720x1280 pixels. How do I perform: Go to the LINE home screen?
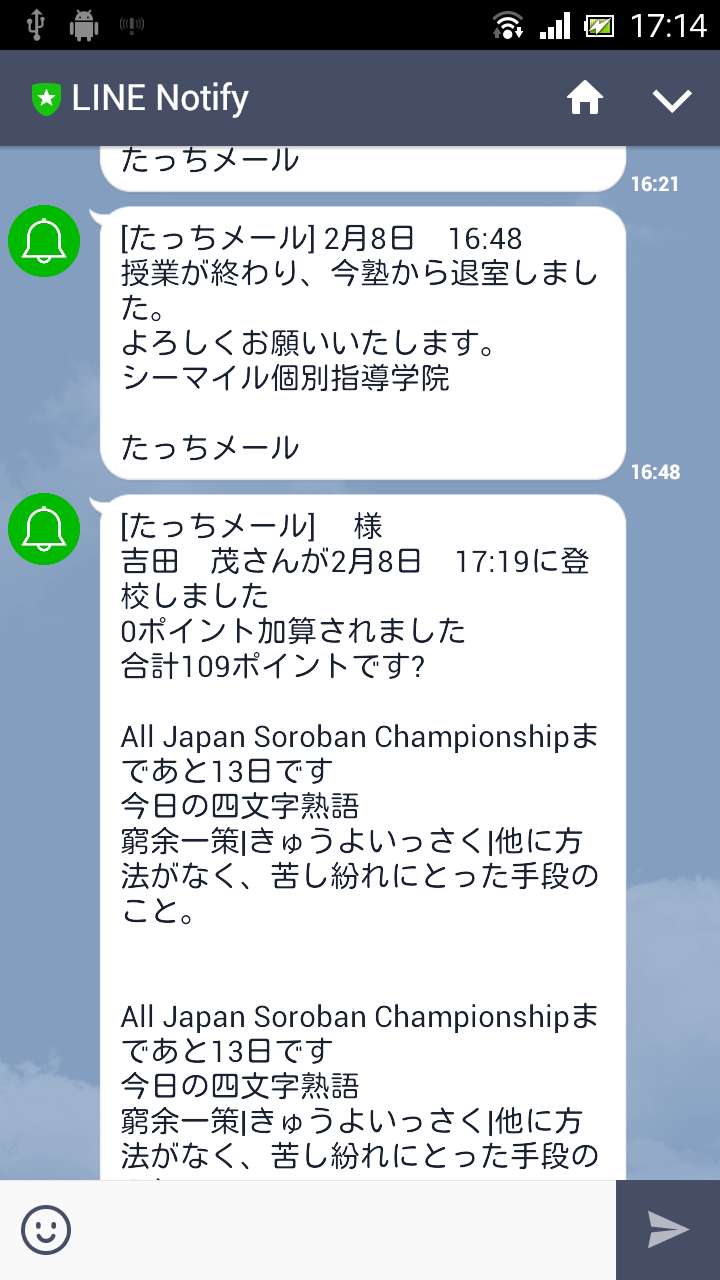click(x=585, y=98)
